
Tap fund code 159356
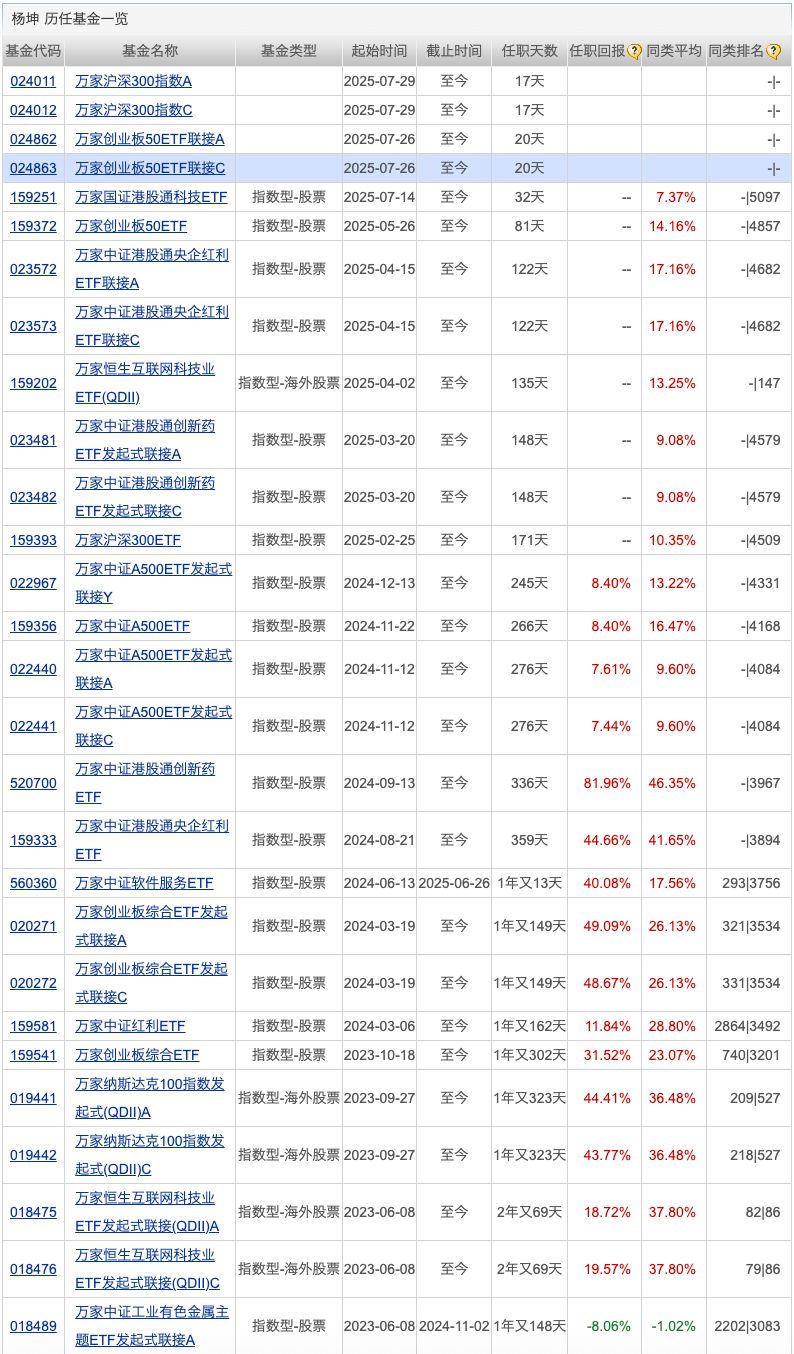coord(33,626)
